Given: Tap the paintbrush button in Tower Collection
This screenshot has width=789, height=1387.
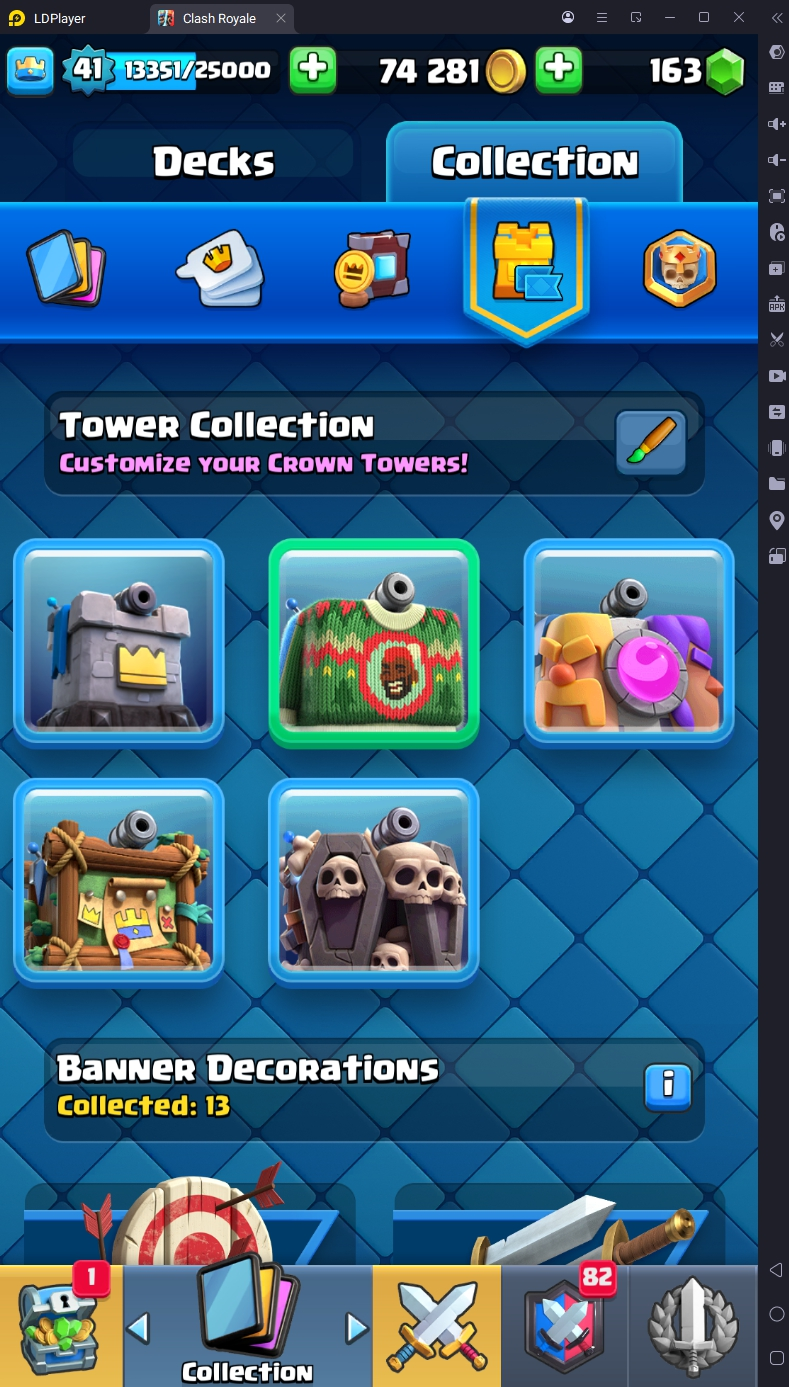Looking at the screenshot, I should point(650,442).
